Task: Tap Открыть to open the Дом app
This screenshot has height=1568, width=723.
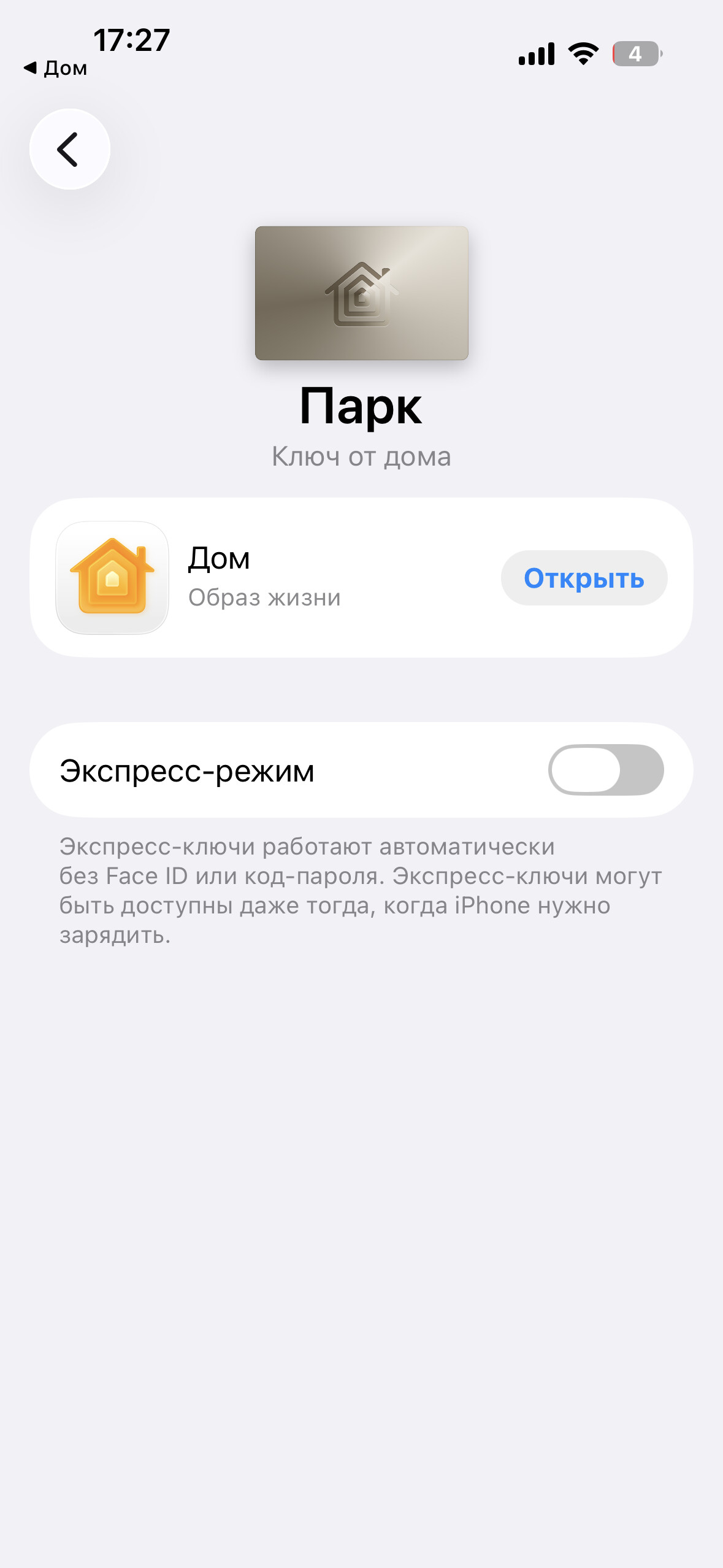Action: pos(583,578)
